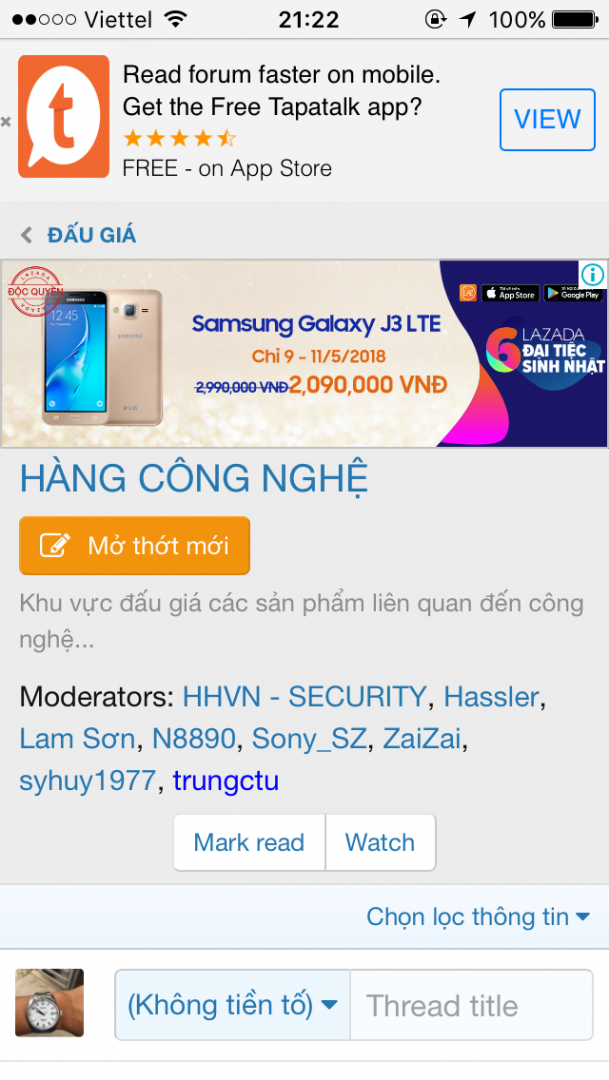
Task: Open the wristwatch avatar profile
Action: pyautogui.click(x=49, y=1002)
